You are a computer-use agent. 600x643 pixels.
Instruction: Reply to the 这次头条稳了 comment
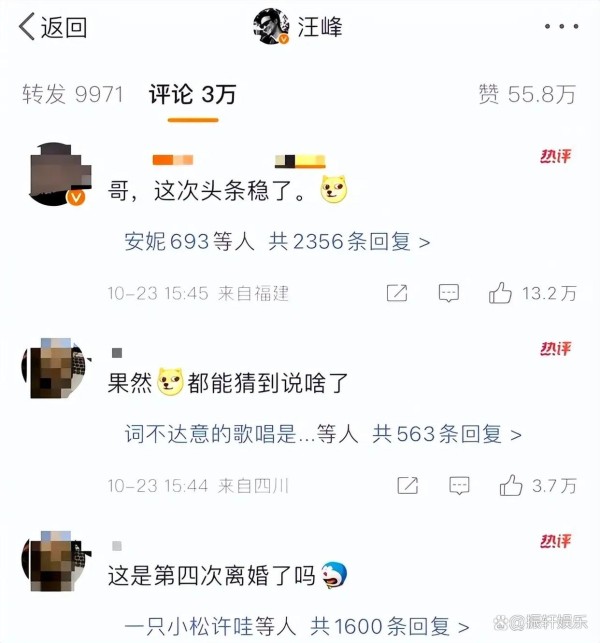click(449, 293)
